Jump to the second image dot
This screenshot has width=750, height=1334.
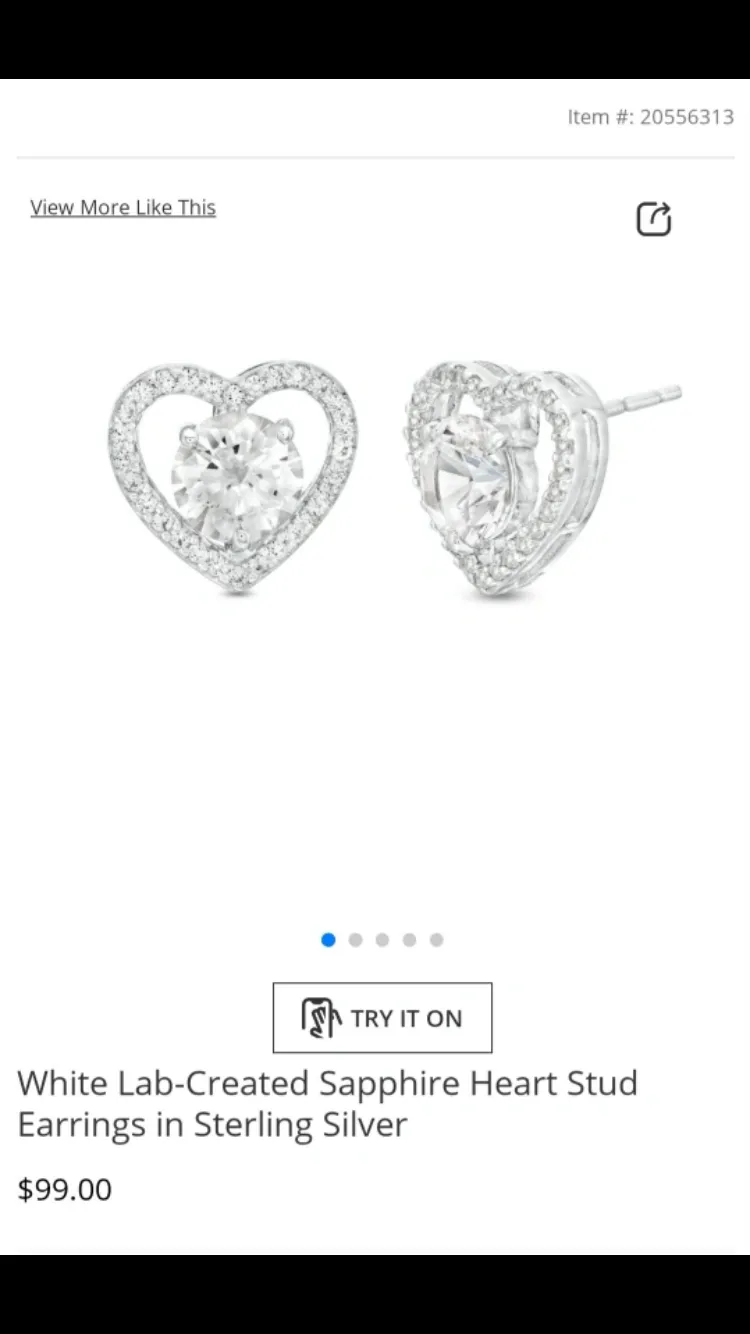(x=355, y=940)
